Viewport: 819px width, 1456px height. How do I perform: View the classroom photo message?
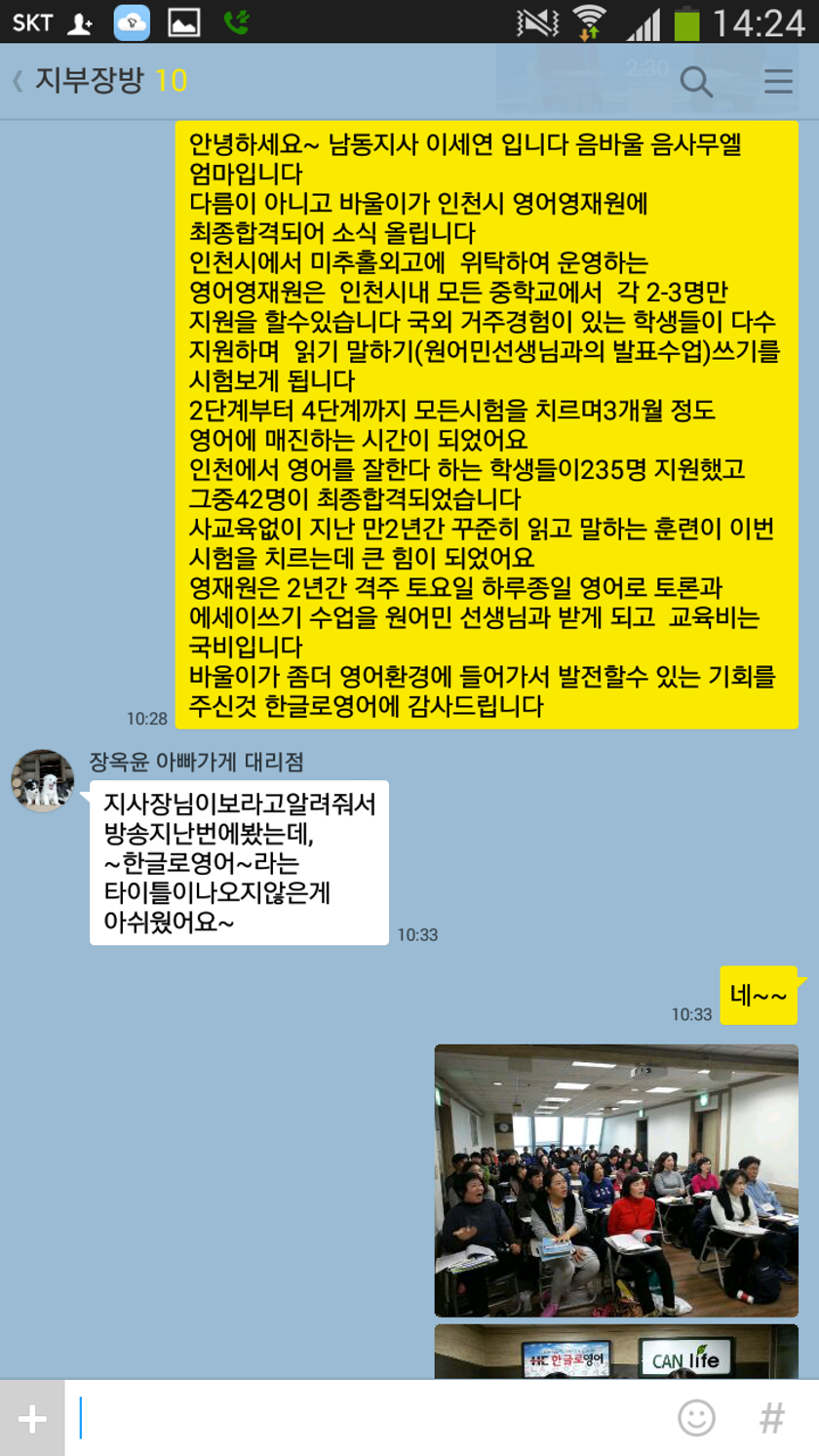pos(615,1180)
